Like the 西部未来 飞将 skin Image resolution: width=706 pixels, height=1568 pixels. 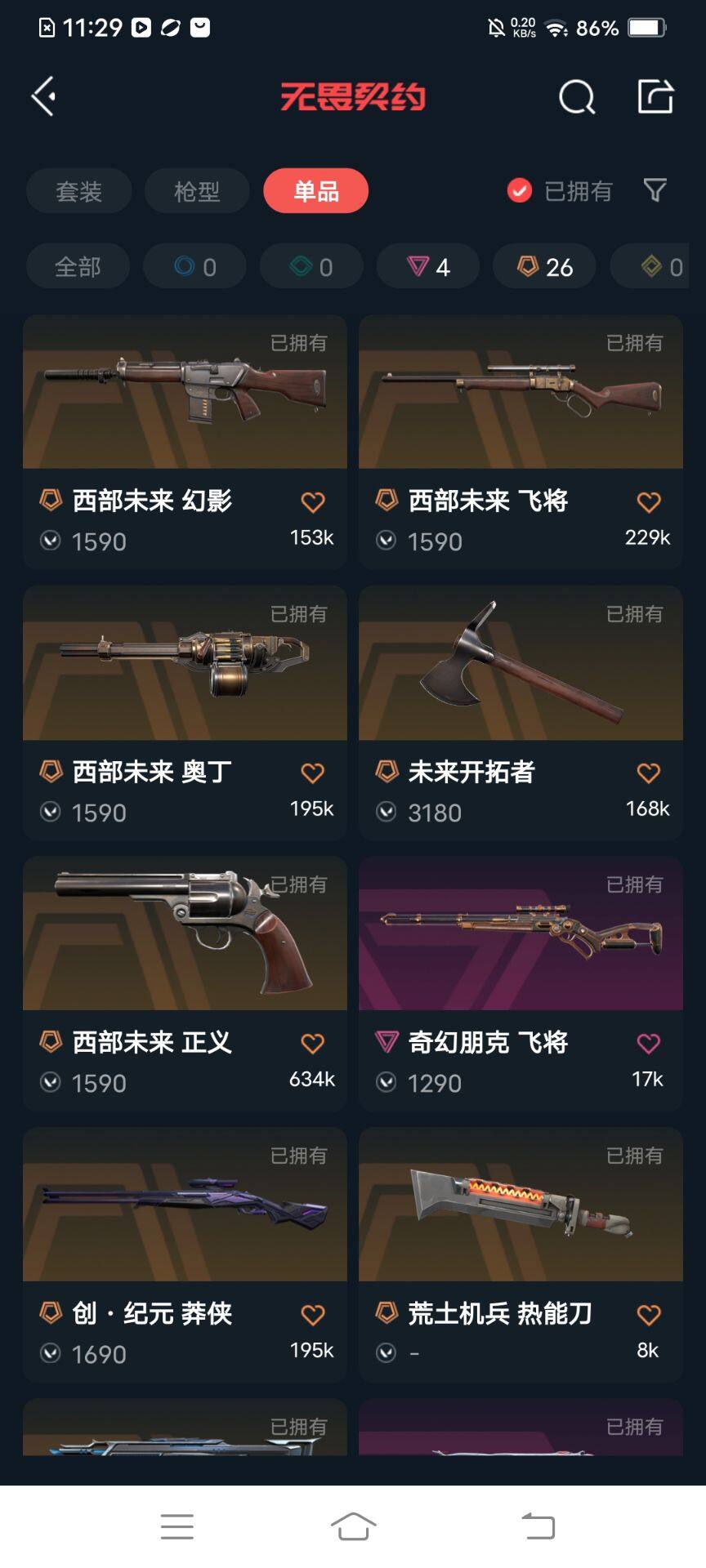click(648, 501)
